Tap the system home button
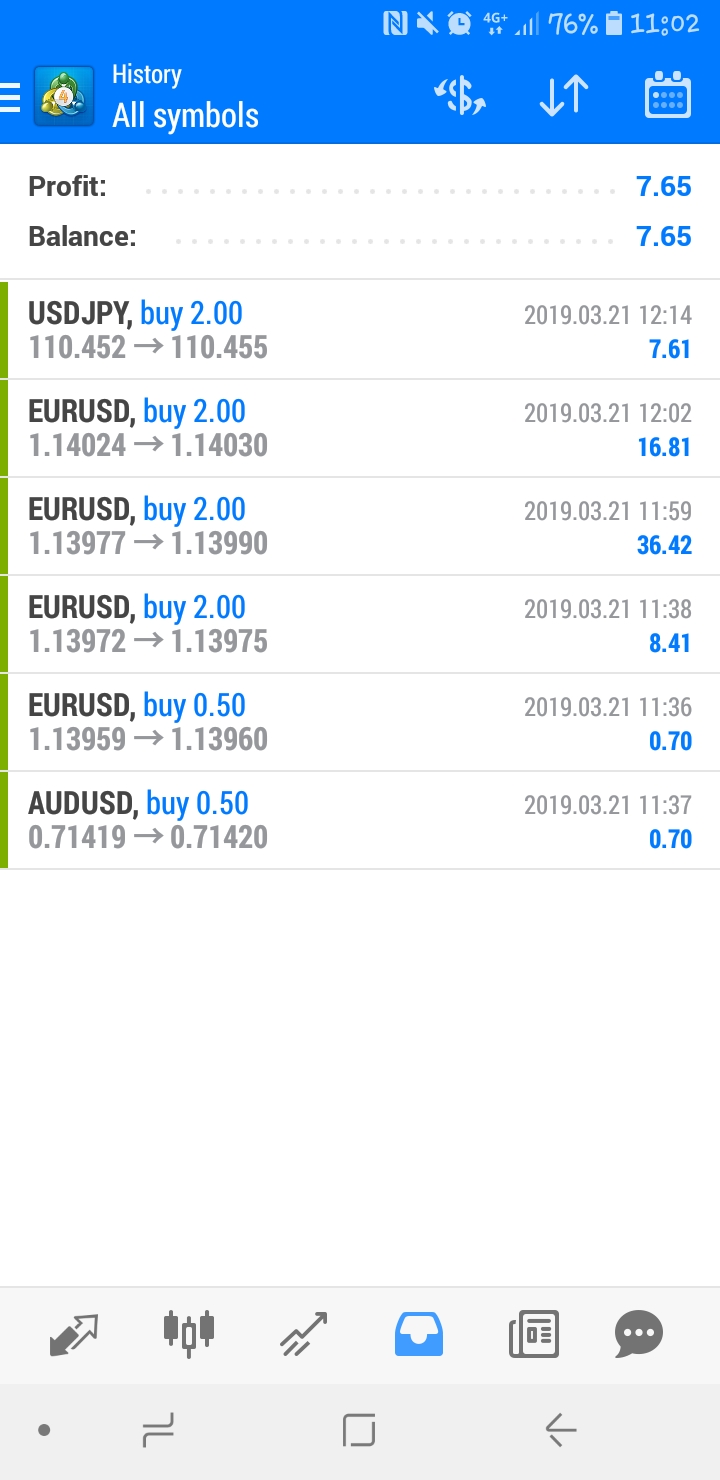 [x=359, y=1431]
